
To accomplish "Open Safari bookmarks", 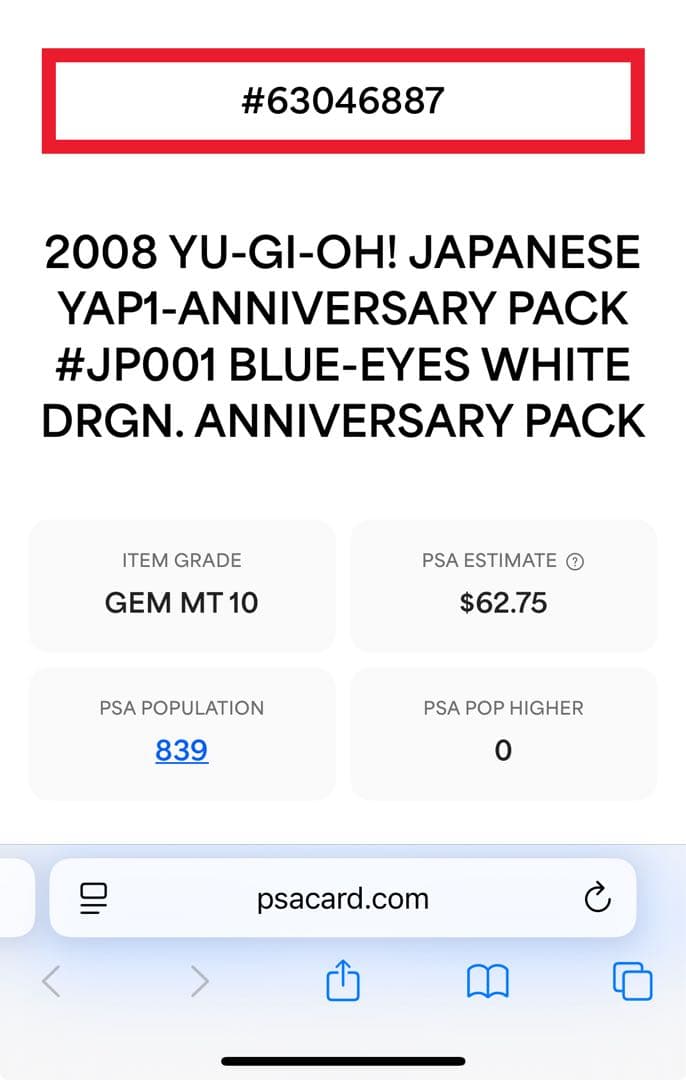I will click(488, 982).
